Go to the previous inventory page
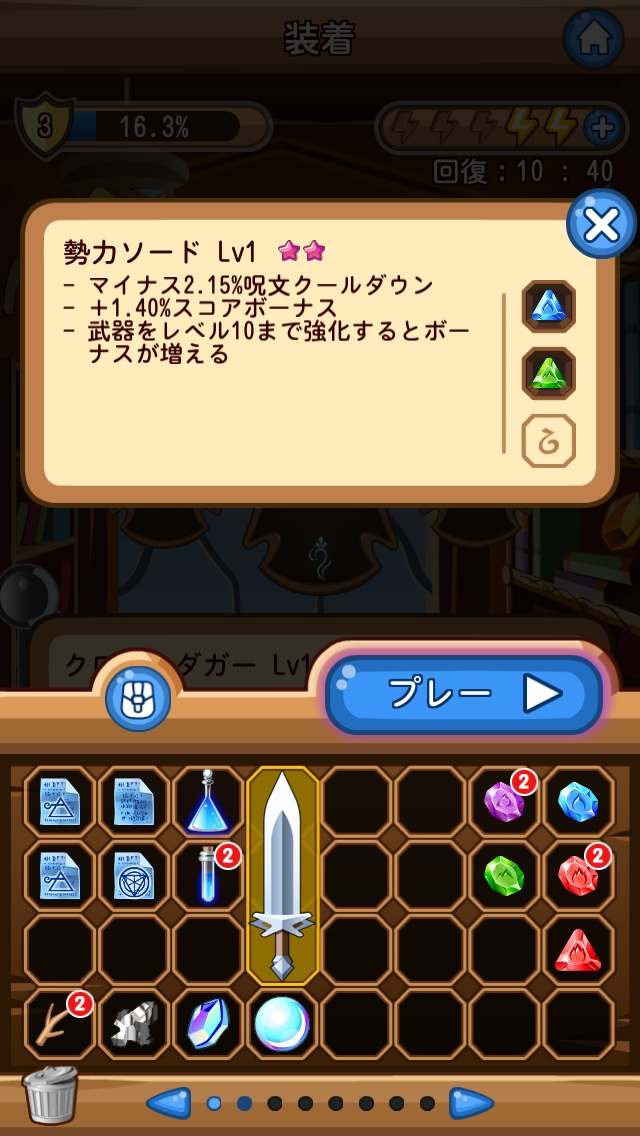This screenshot has width=640, height=1136. (x=168, y=1103)
